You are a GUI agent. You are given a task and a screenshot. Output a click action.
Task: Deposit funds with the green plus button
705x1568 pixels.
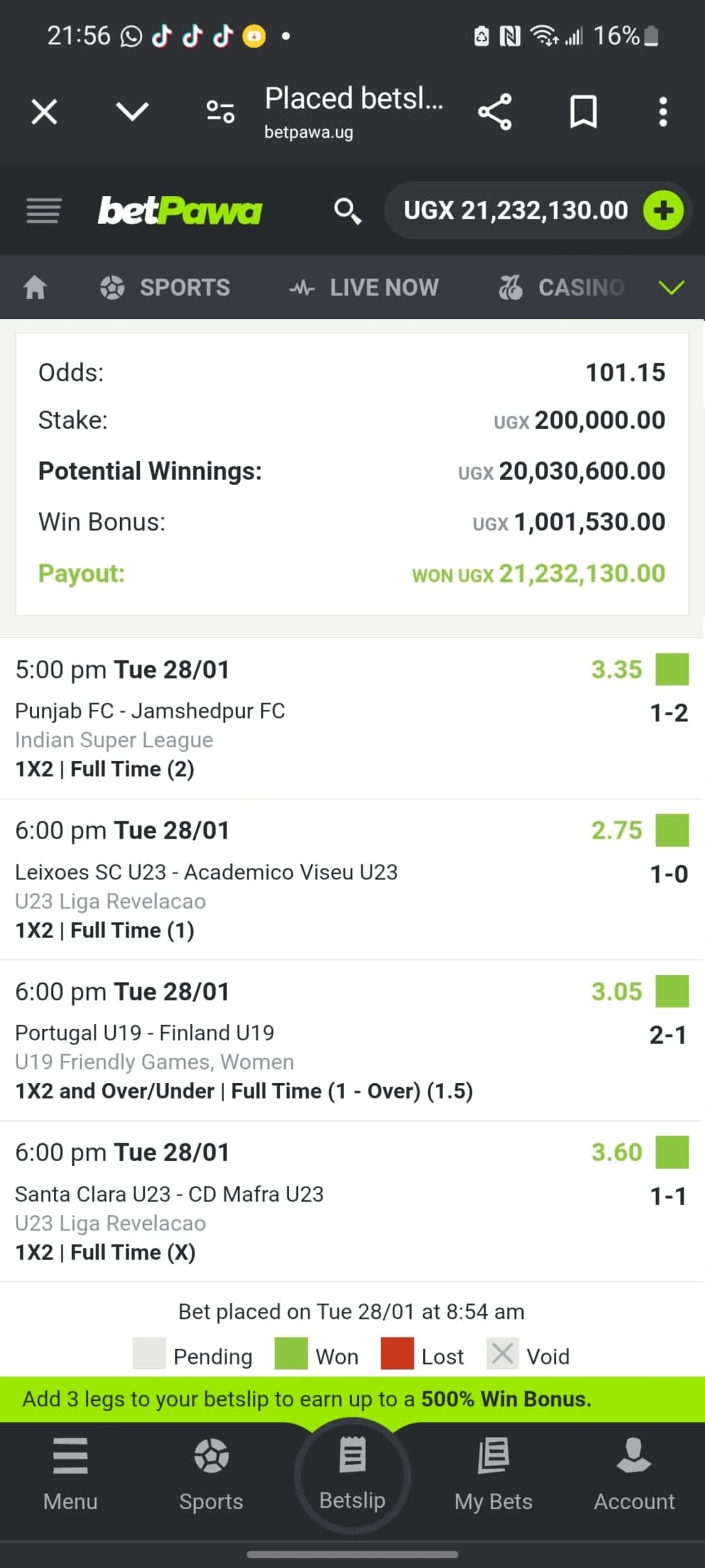click(663, 211)
